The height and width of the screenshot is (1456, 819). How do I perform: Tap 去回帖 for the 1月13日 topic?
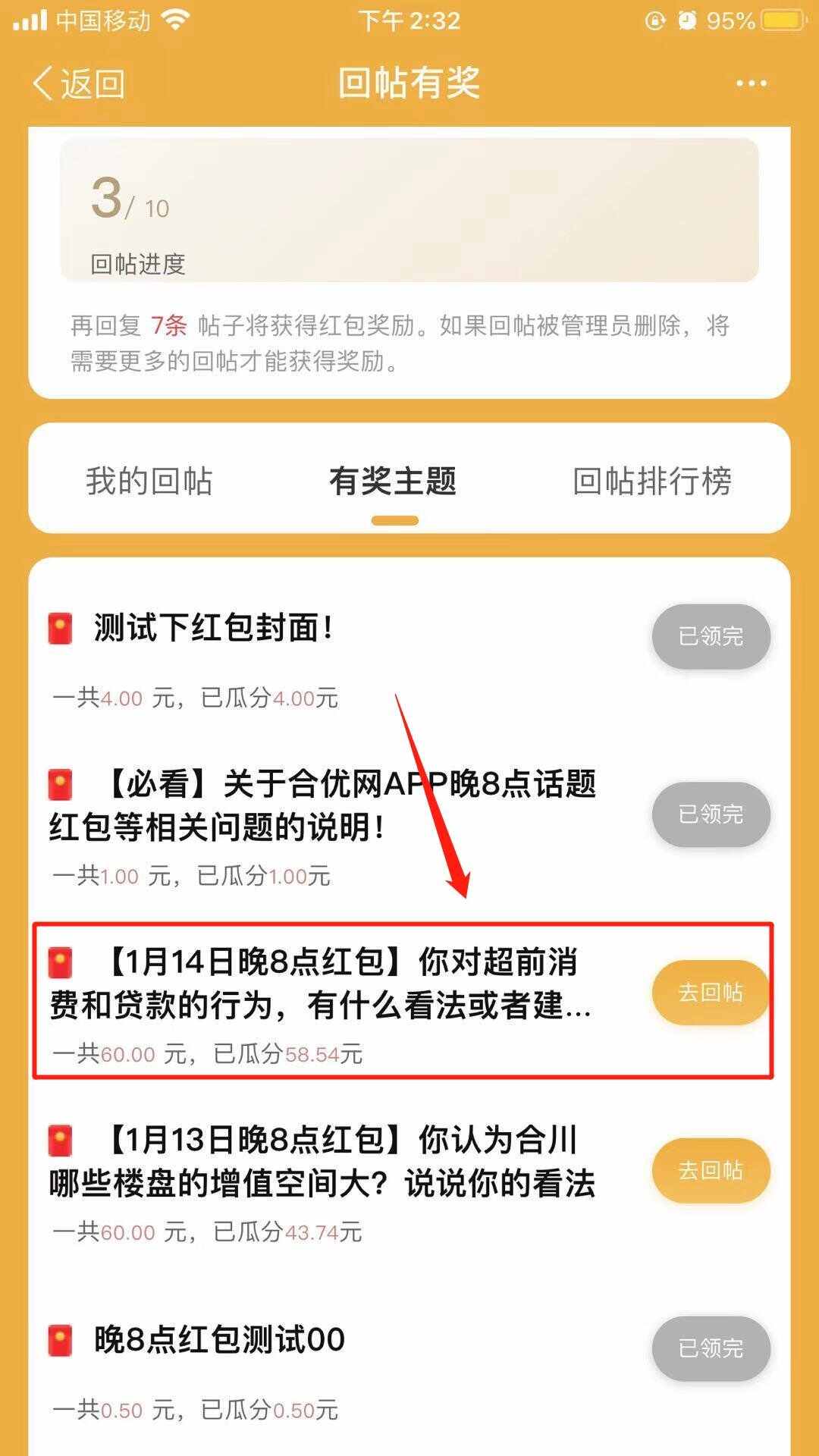point(711,1170)
